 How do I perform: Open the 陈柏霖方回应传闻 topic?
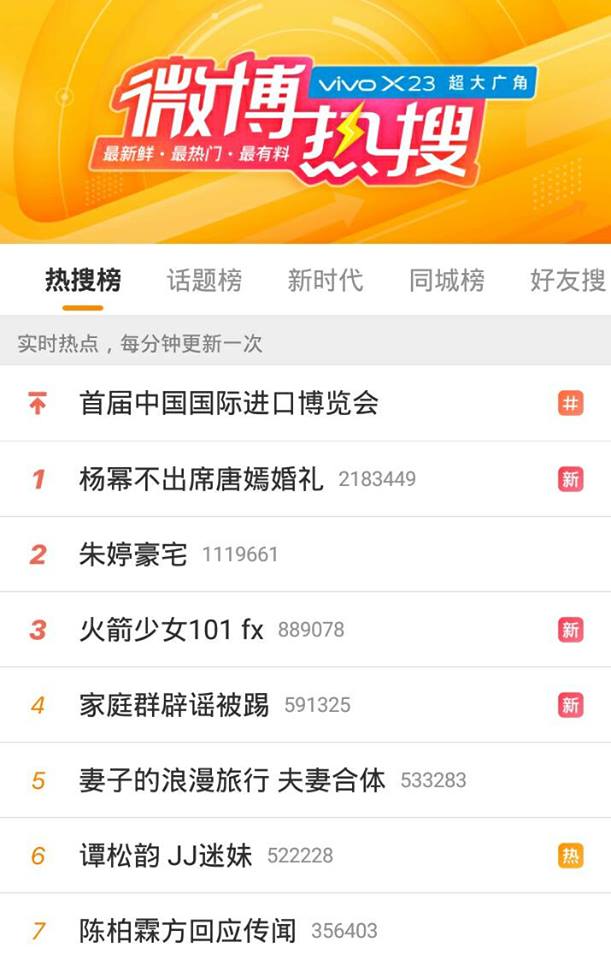[x=188, y=931]
